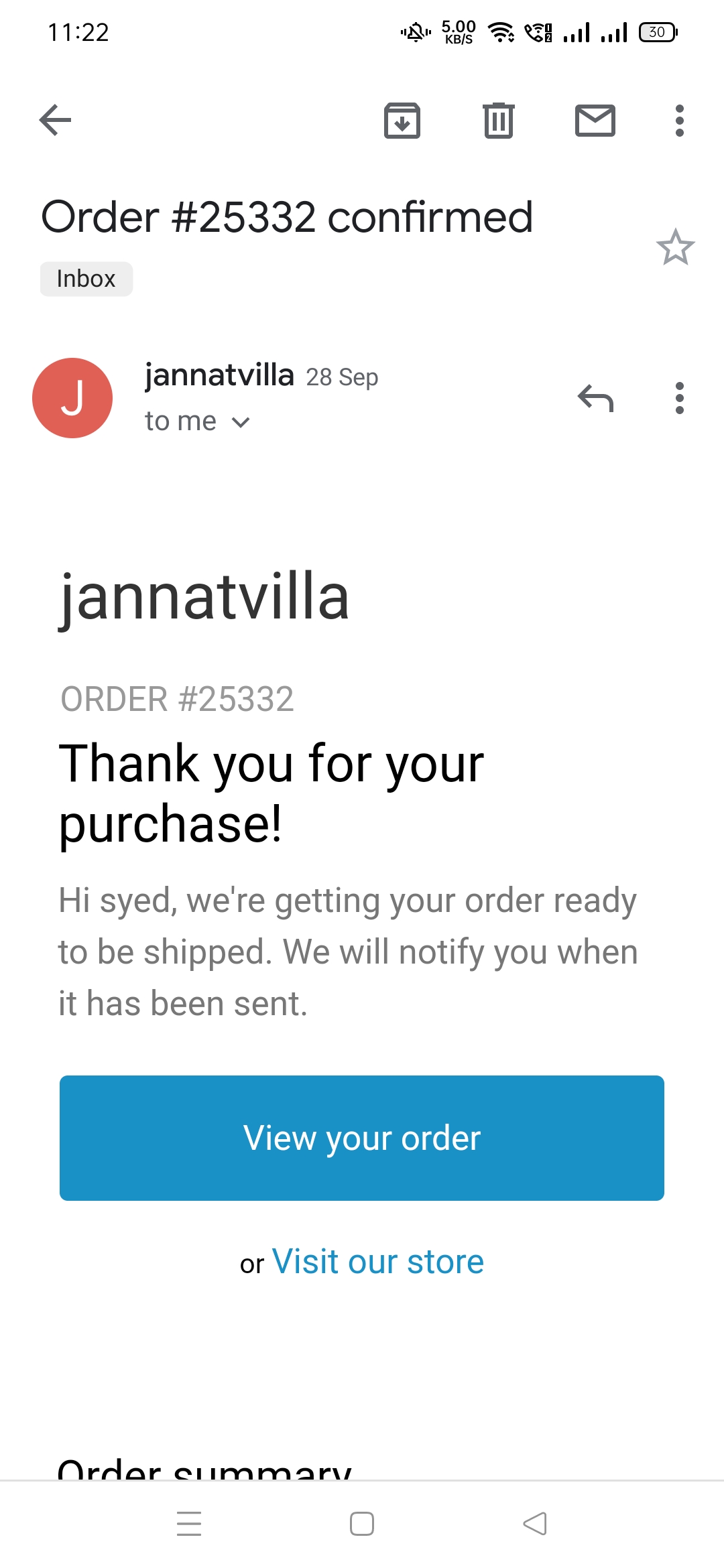This screenshot has height=1568, width=724.
Task: Follow the Visit our store link
Action: pyautogui.click(x=377, y=1262)
